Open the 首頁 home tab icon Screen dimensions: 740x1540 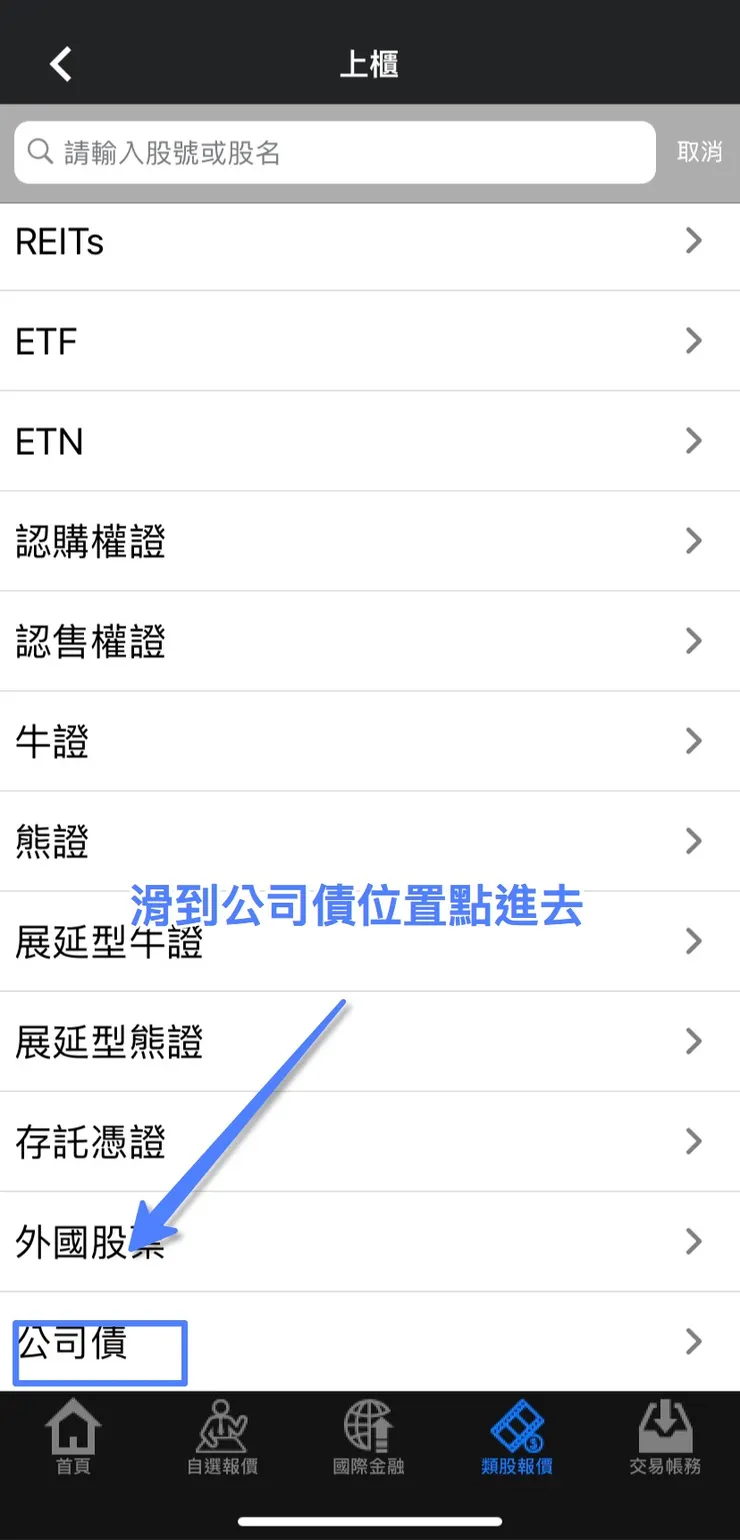click(72, 1435)
